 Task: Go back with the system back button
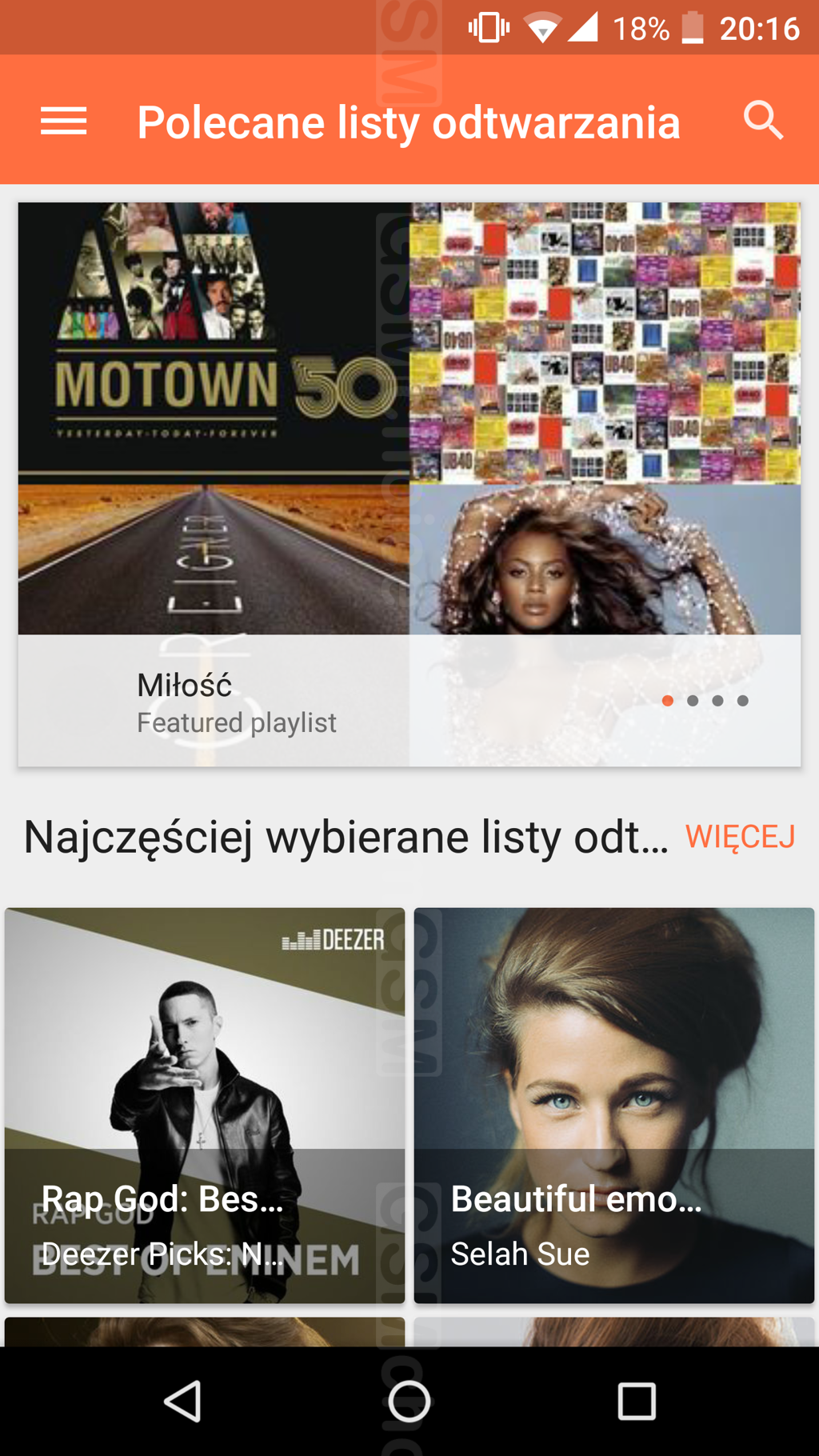click(x=182, y=1401)
